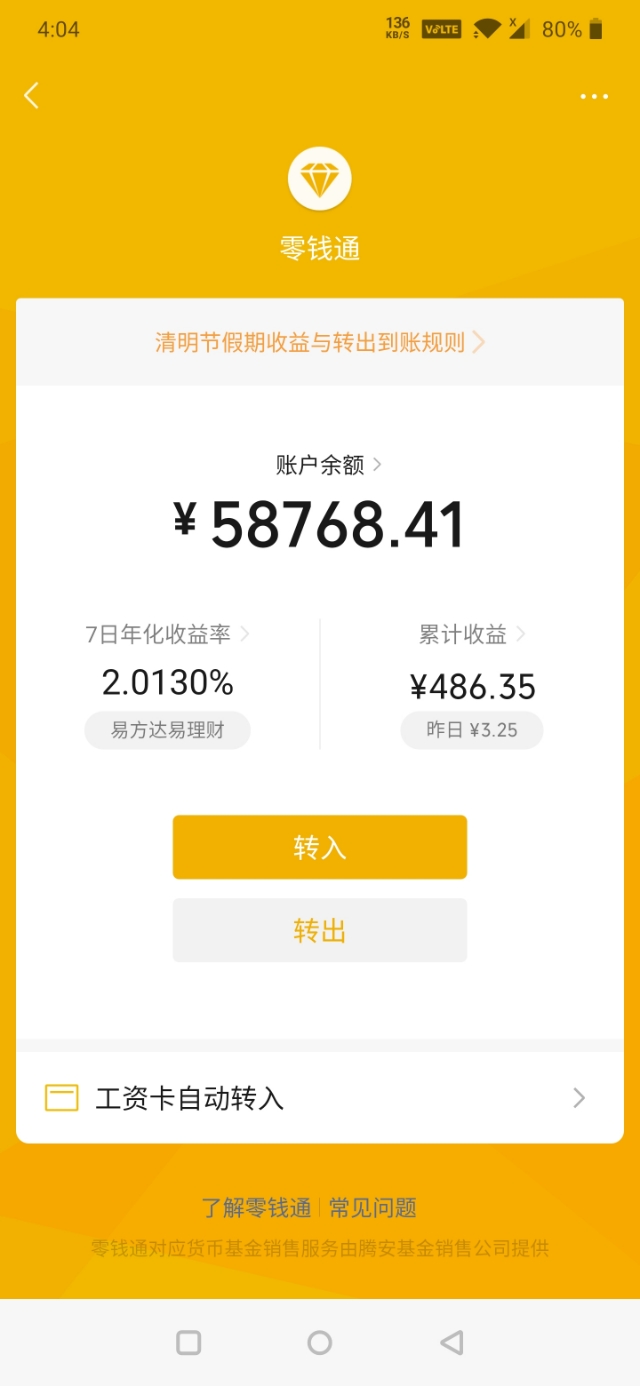Open 工资卡自动转入 settings
The width and height of the screenshot is (640, 1386).
[x=319, y=1098]
